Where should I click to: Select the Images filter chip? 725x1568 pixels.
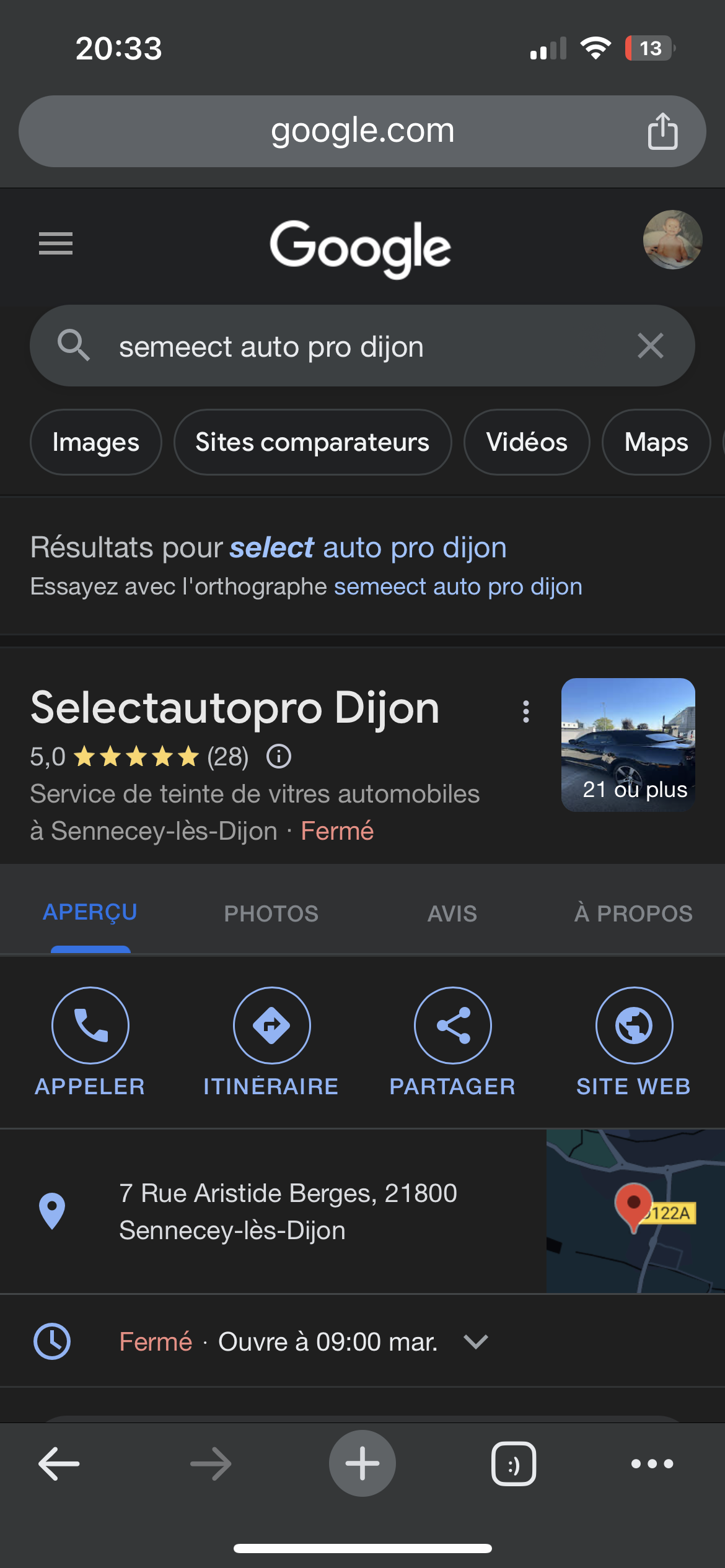click(x=96, y=442)
